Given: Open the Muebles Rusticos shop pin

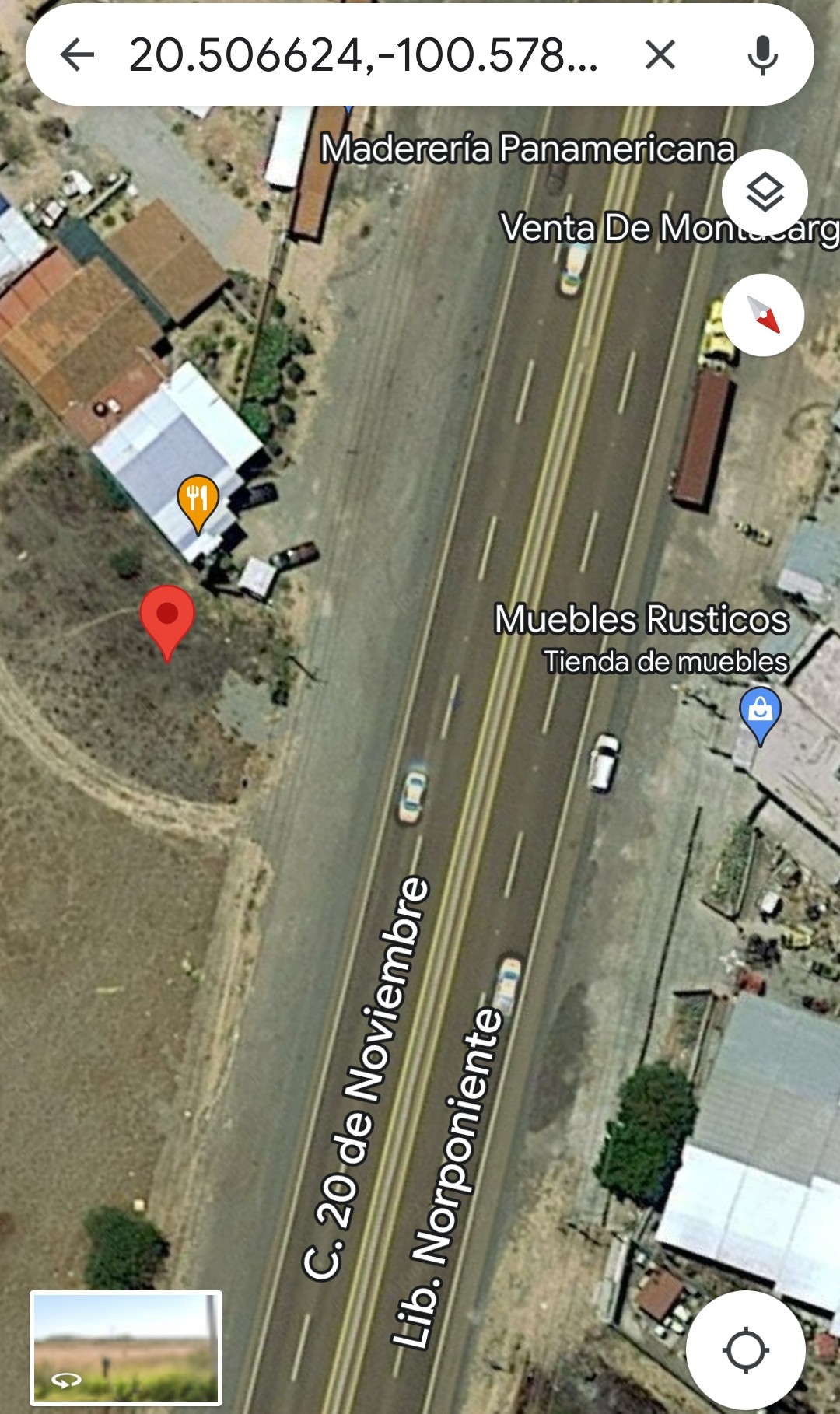Looking at the screenshot, I should coord(760,712).
